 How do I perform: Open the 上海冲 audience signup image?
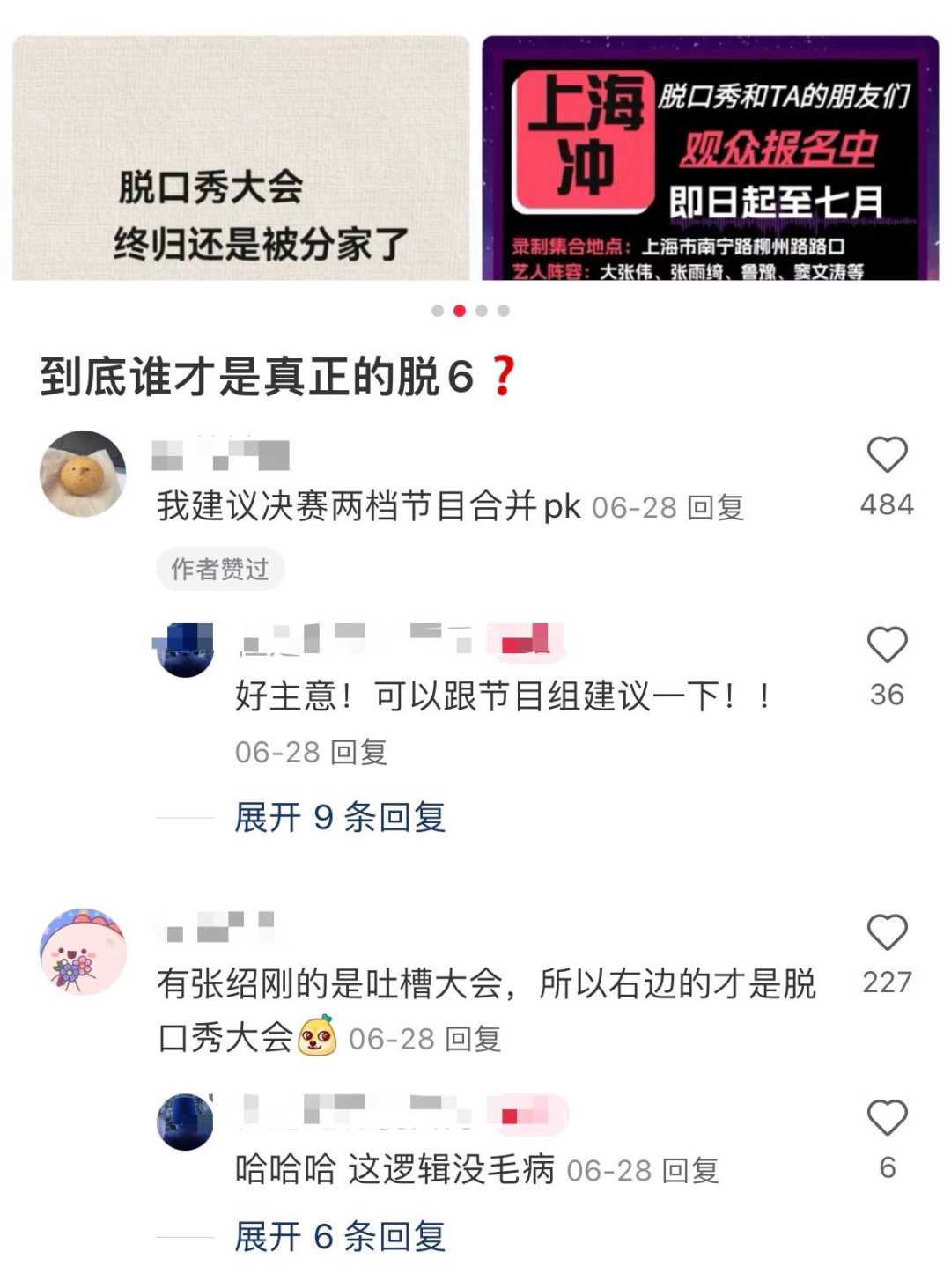(x=710, y=158)
